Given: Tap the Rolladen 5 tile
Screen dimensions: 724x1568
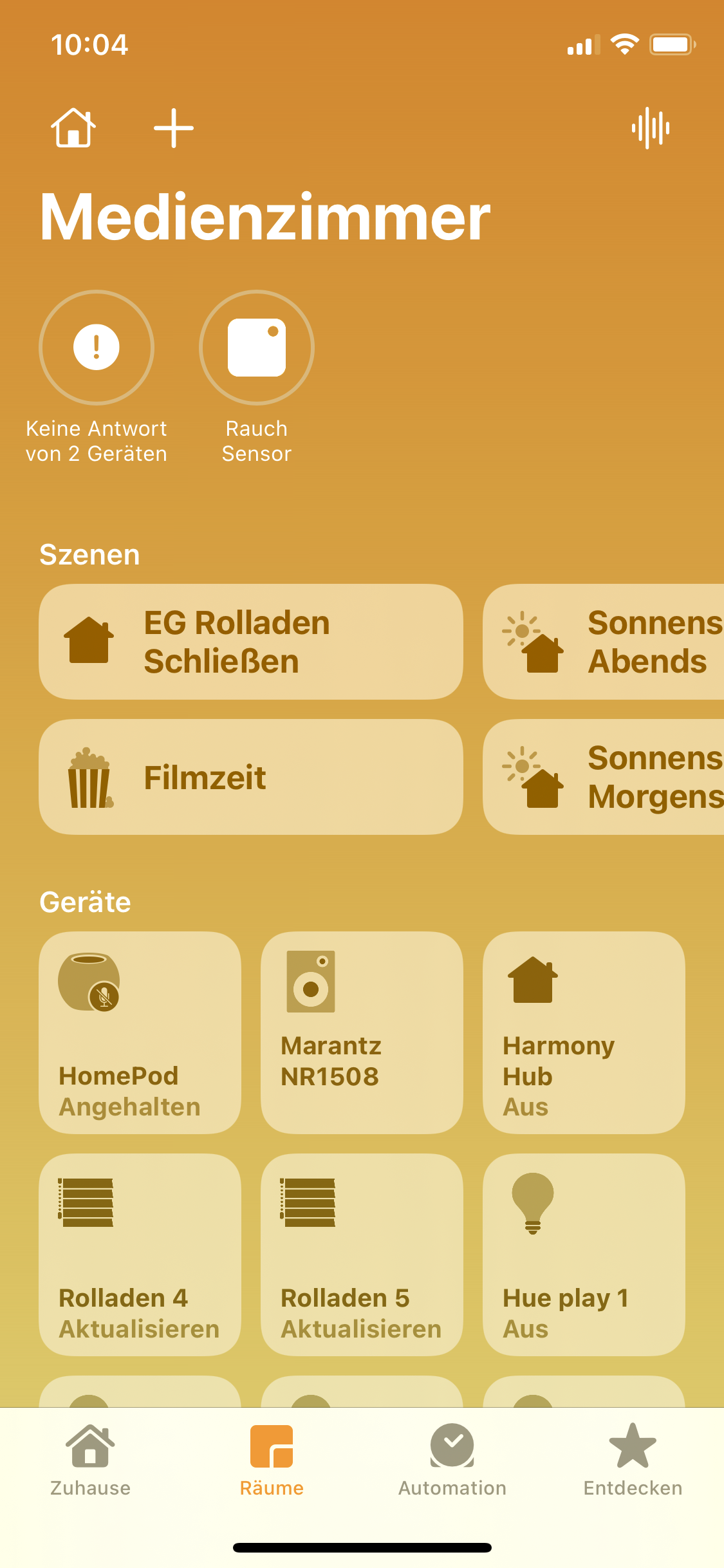Looking at the screenshot, I should point(362,1255).
